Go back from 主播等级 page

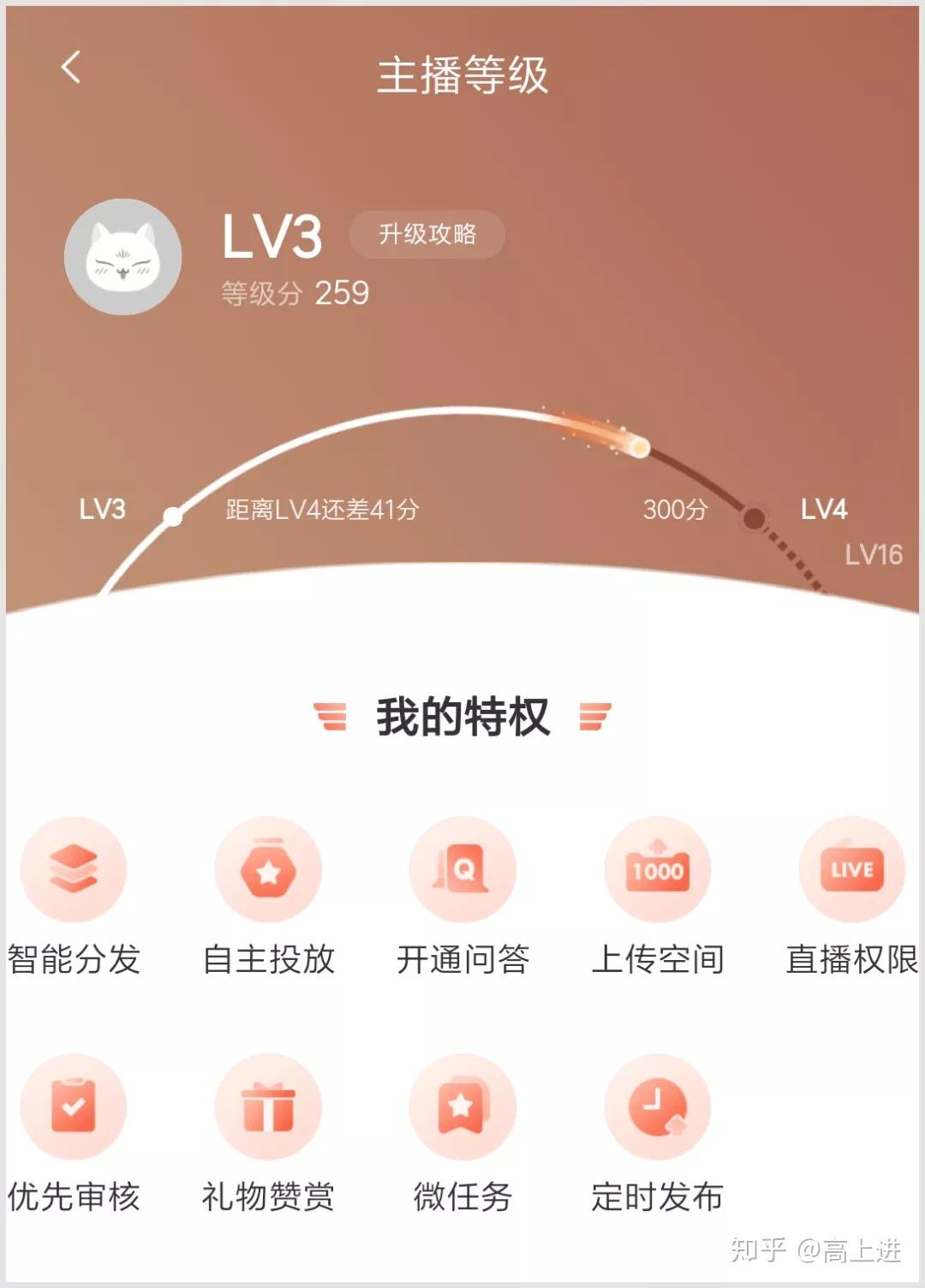pos(71,67)
